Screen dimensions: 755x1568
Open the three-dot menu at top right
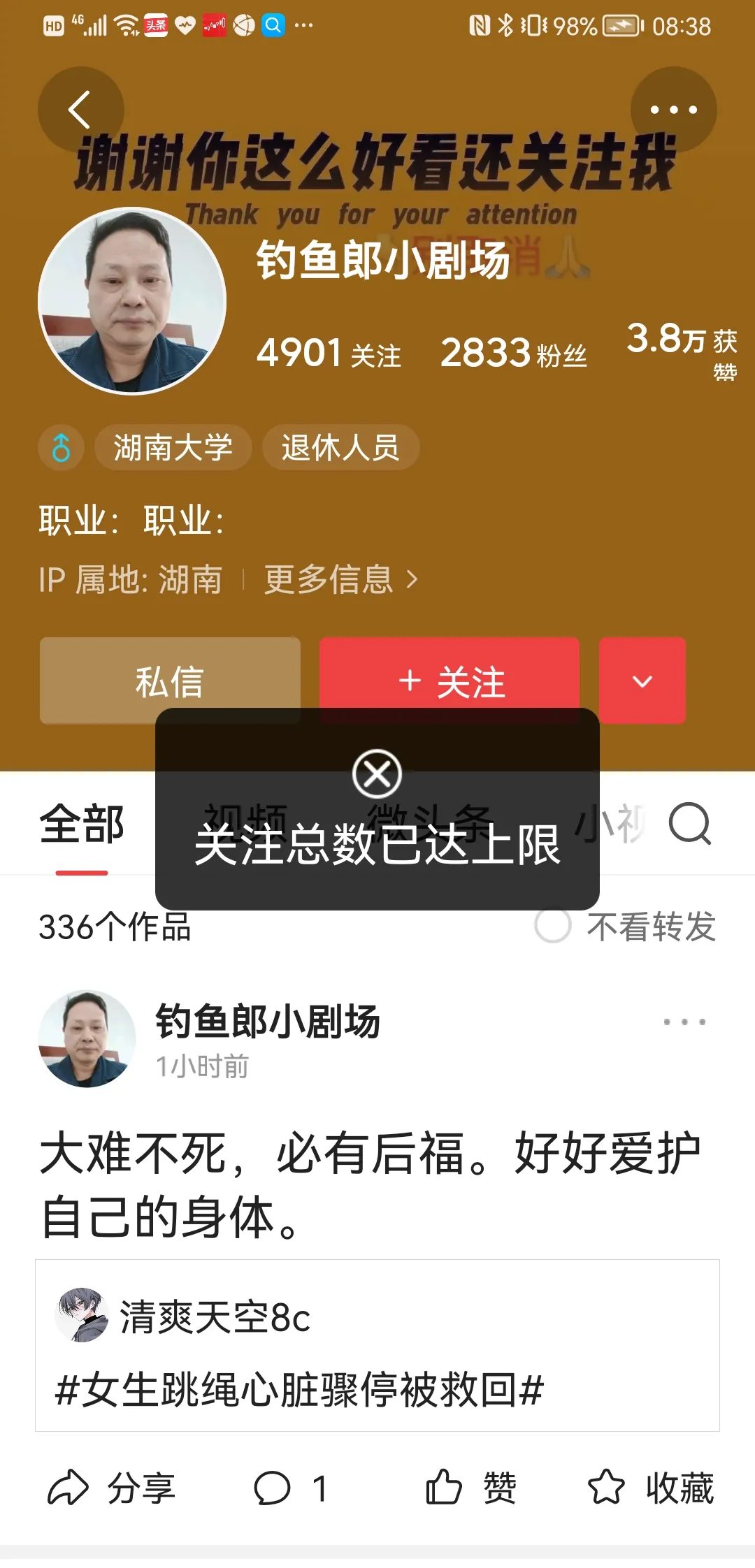673,110
